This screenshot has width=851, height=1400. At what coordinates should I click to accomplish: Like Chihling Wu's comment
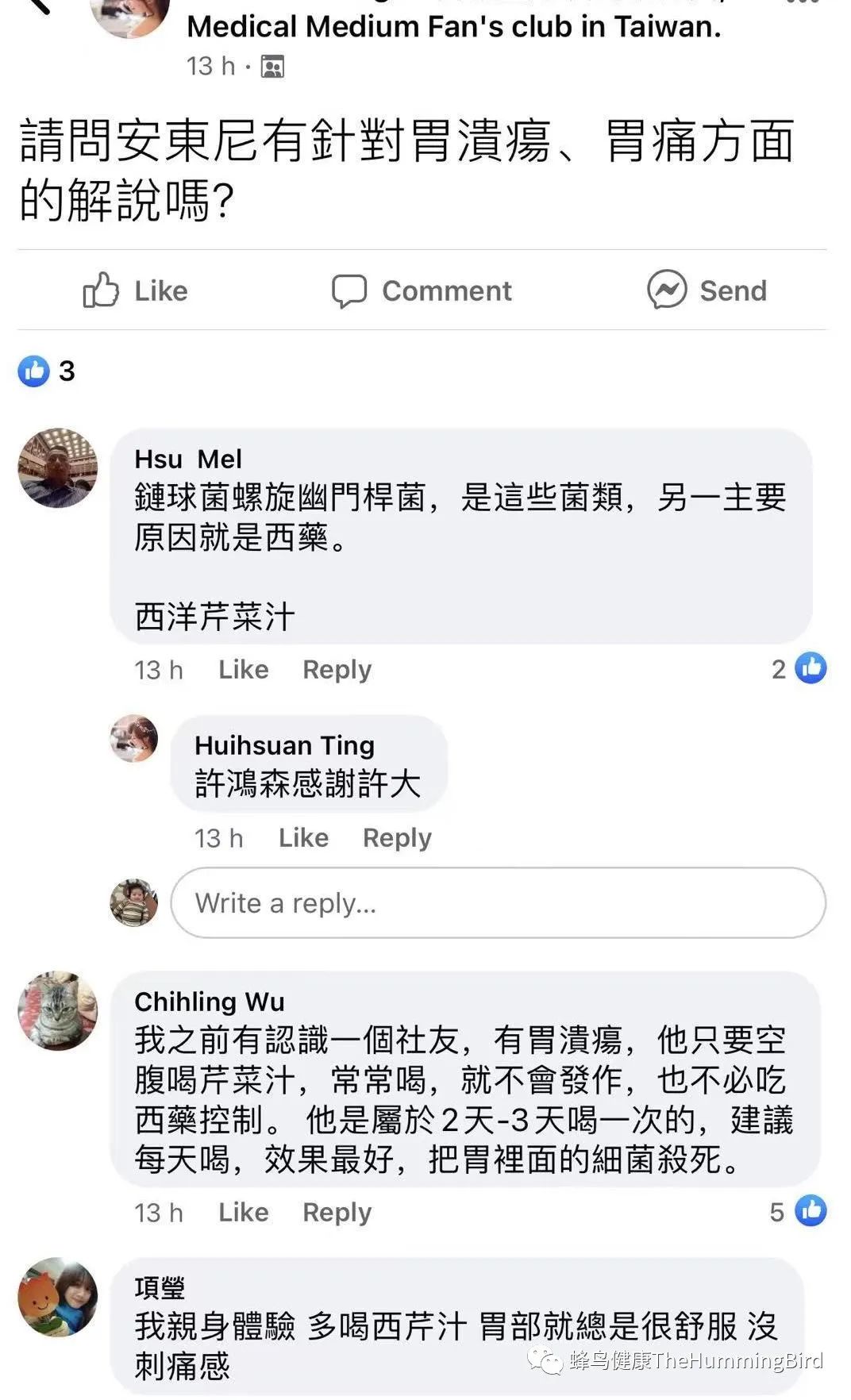(243, 1212)
